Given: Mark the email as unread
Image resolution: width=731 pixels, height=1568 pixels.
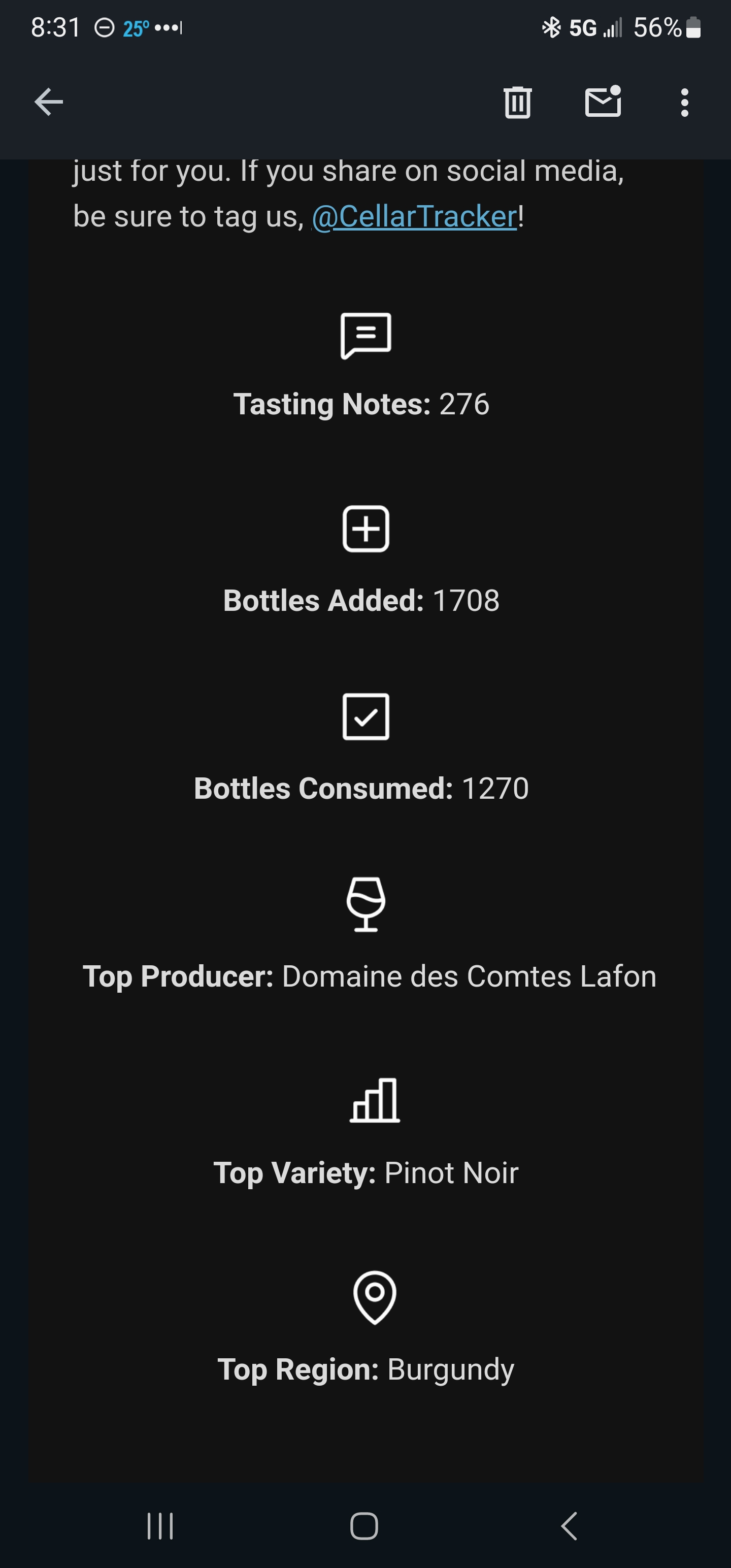Looking at the screenshot, I should [603, 101].
